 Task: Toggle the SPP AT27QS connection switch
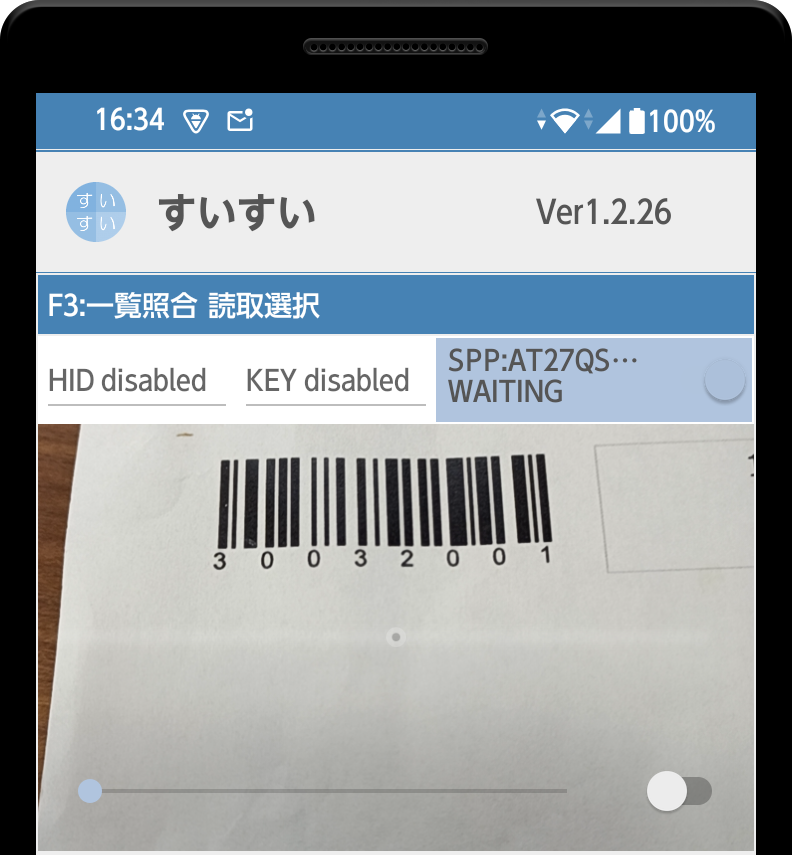click(723, 380)
